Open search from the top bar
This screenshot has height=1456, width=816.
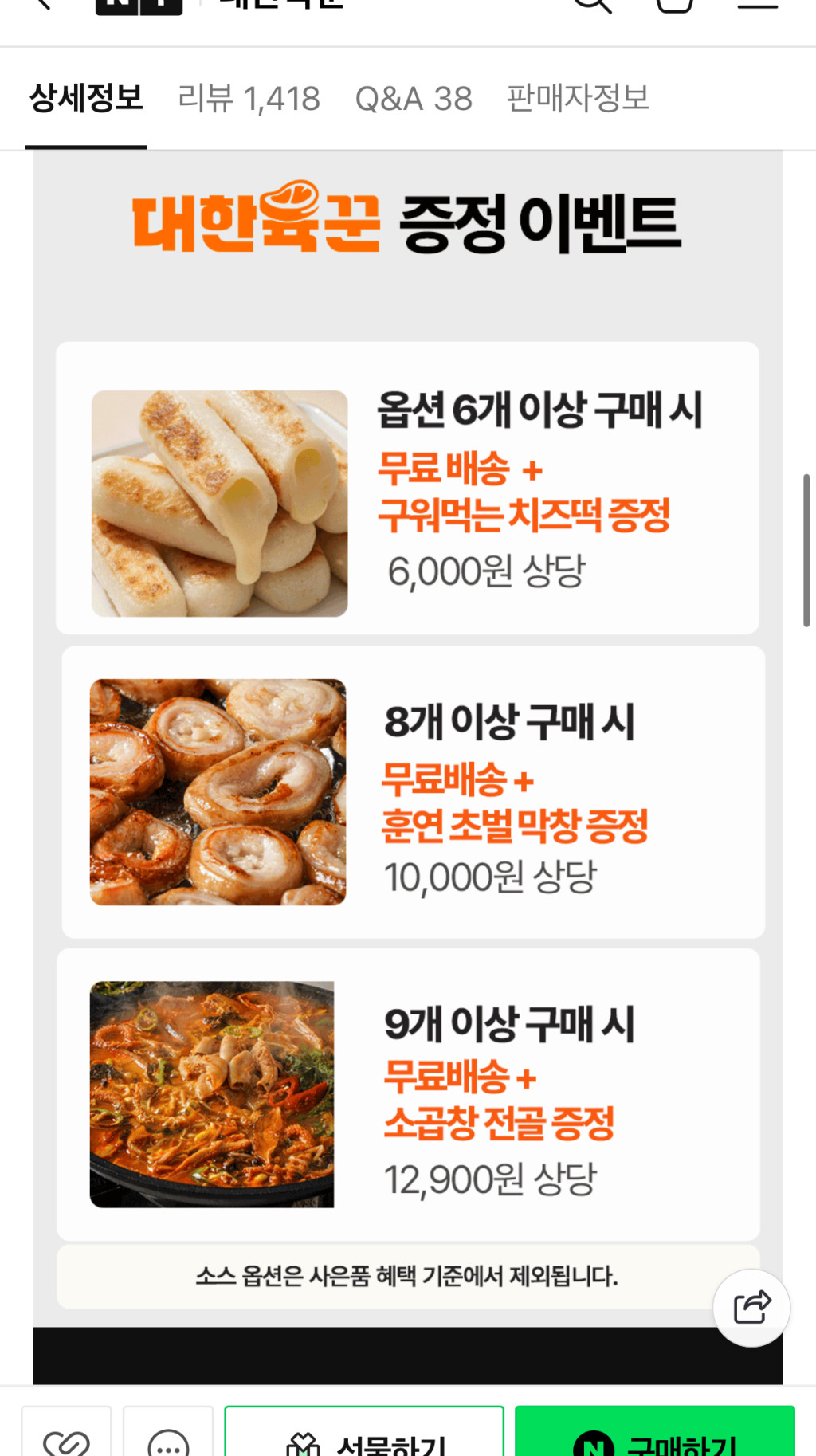click(593, 5)
